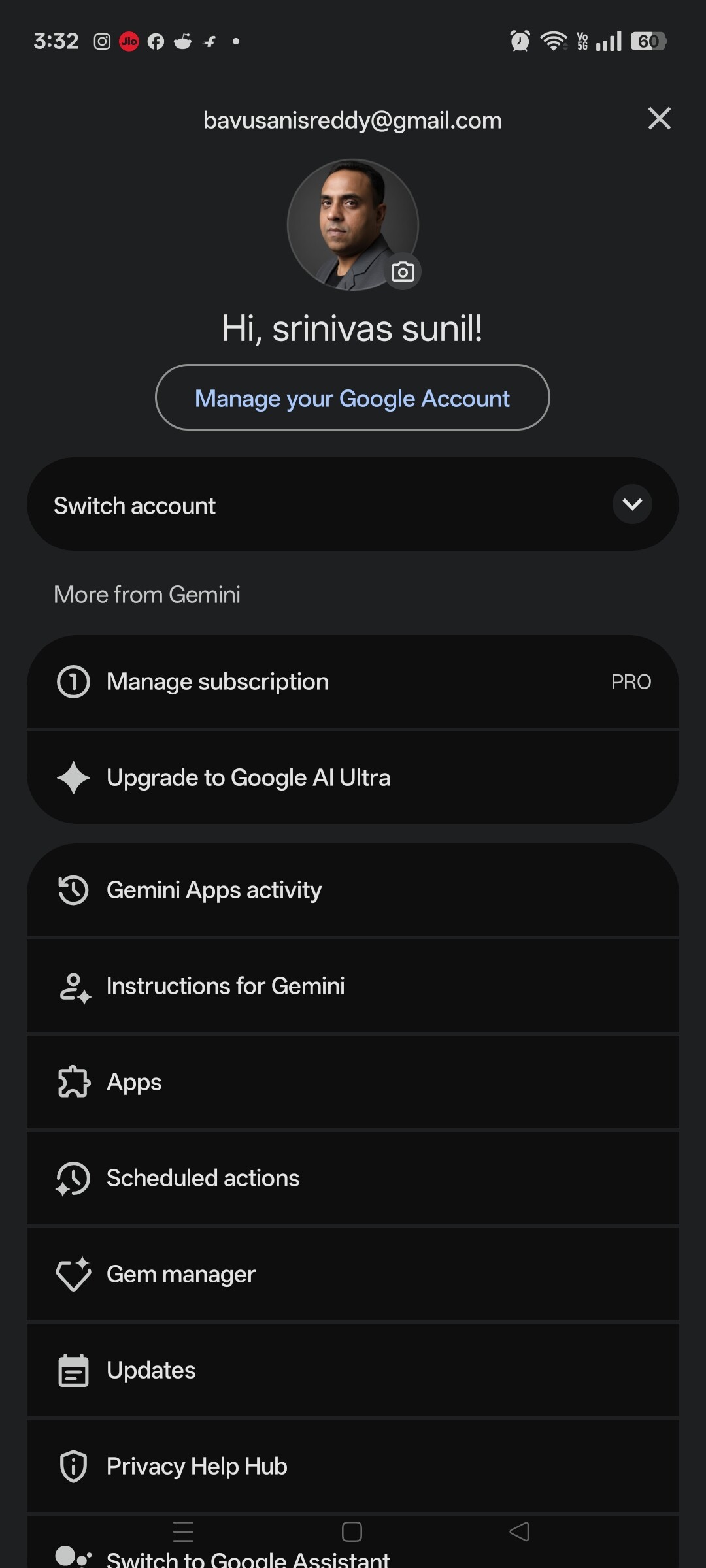
Task: Change profile photo via camera icon
Action: coord(403,272)
